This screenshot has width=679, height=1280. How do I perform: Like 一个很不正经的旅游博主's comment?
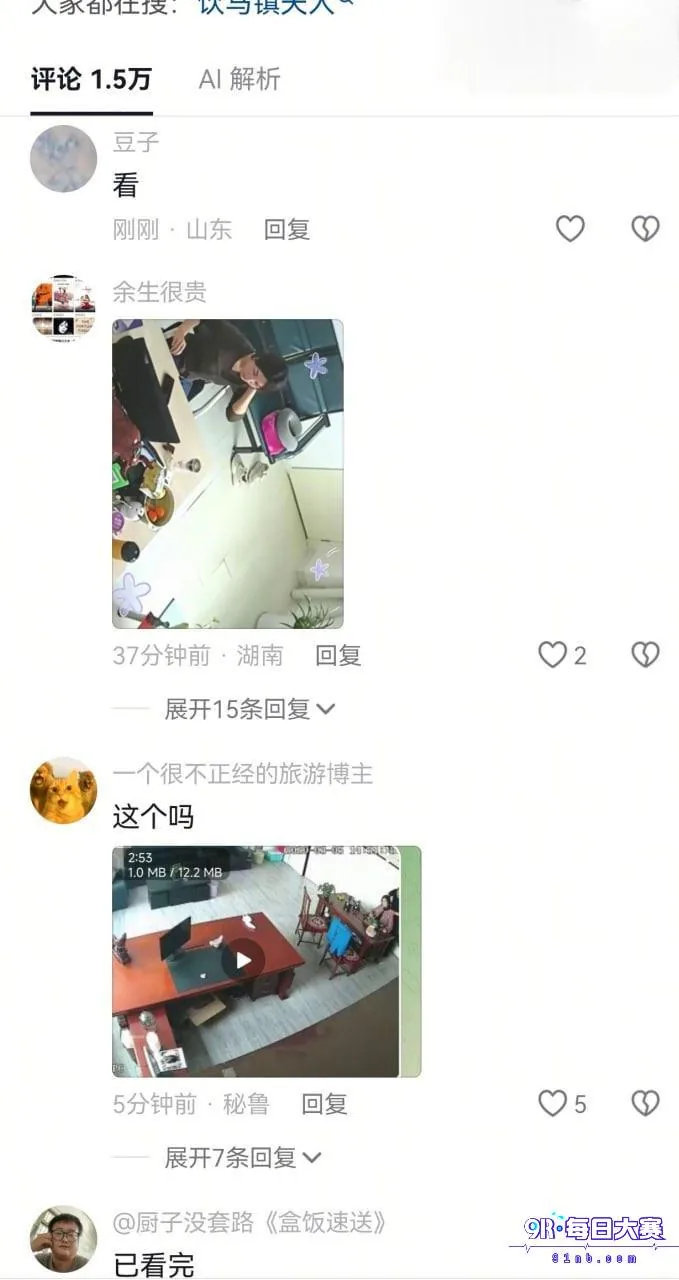click(x=553, y=1104)
